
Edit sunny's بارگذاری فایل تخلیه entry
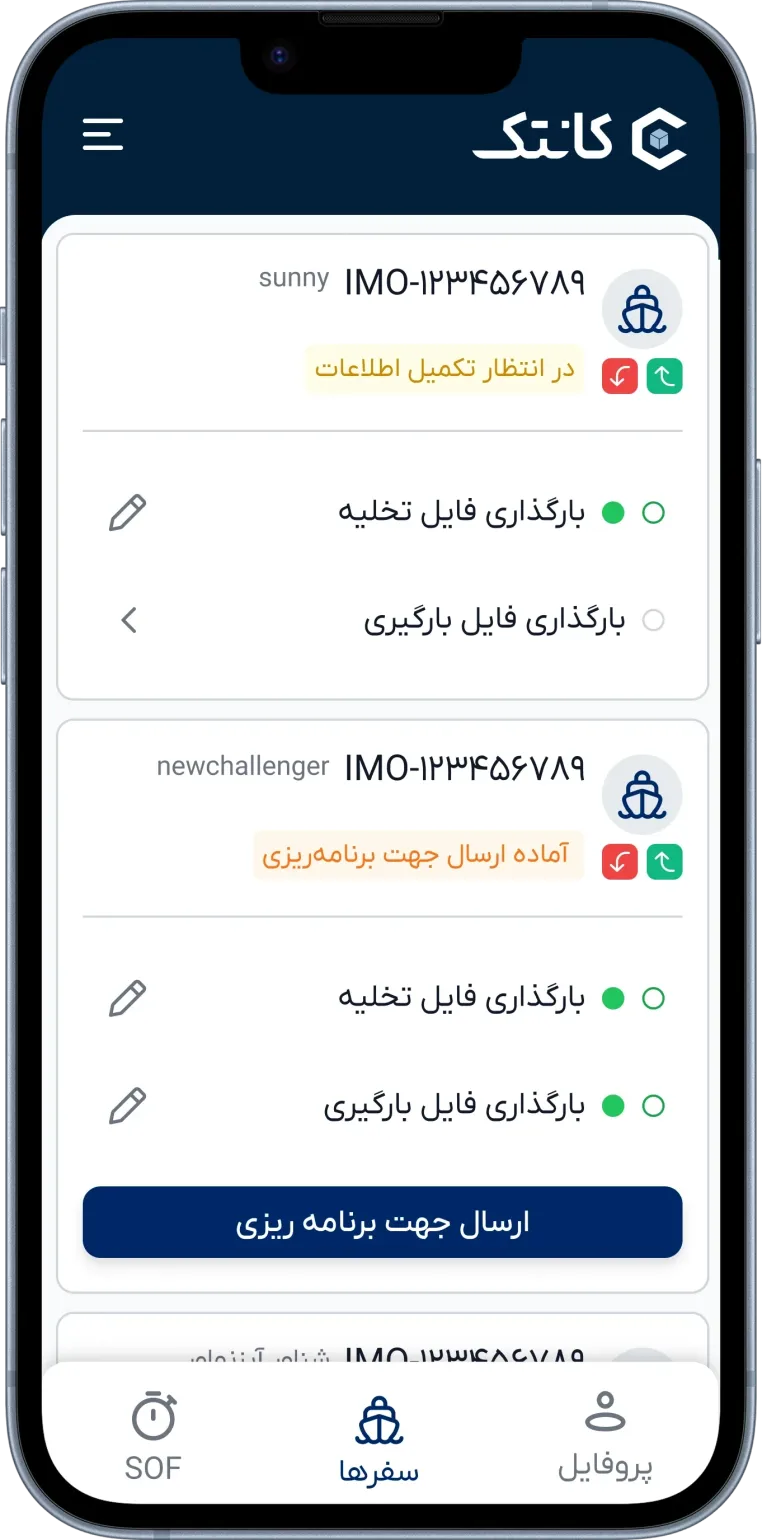click(x=127, y=513)
